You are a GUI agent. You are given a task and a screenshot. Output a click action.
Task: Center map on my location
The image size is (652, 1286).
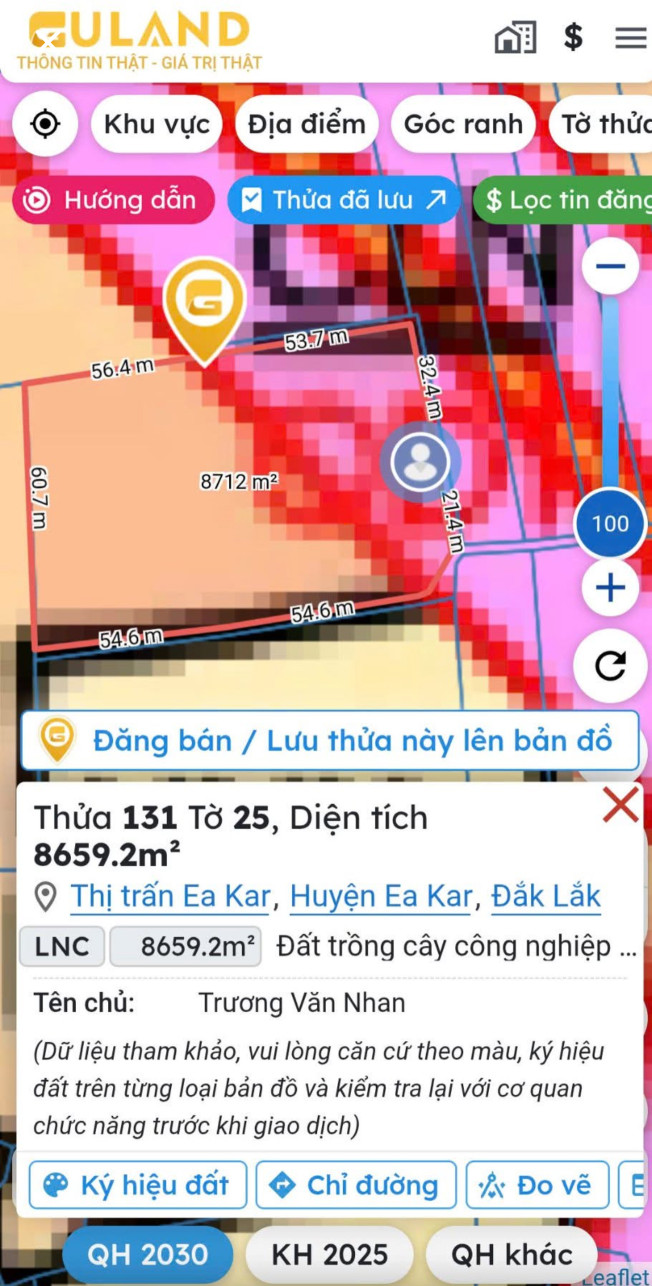[x=45, y=125]
